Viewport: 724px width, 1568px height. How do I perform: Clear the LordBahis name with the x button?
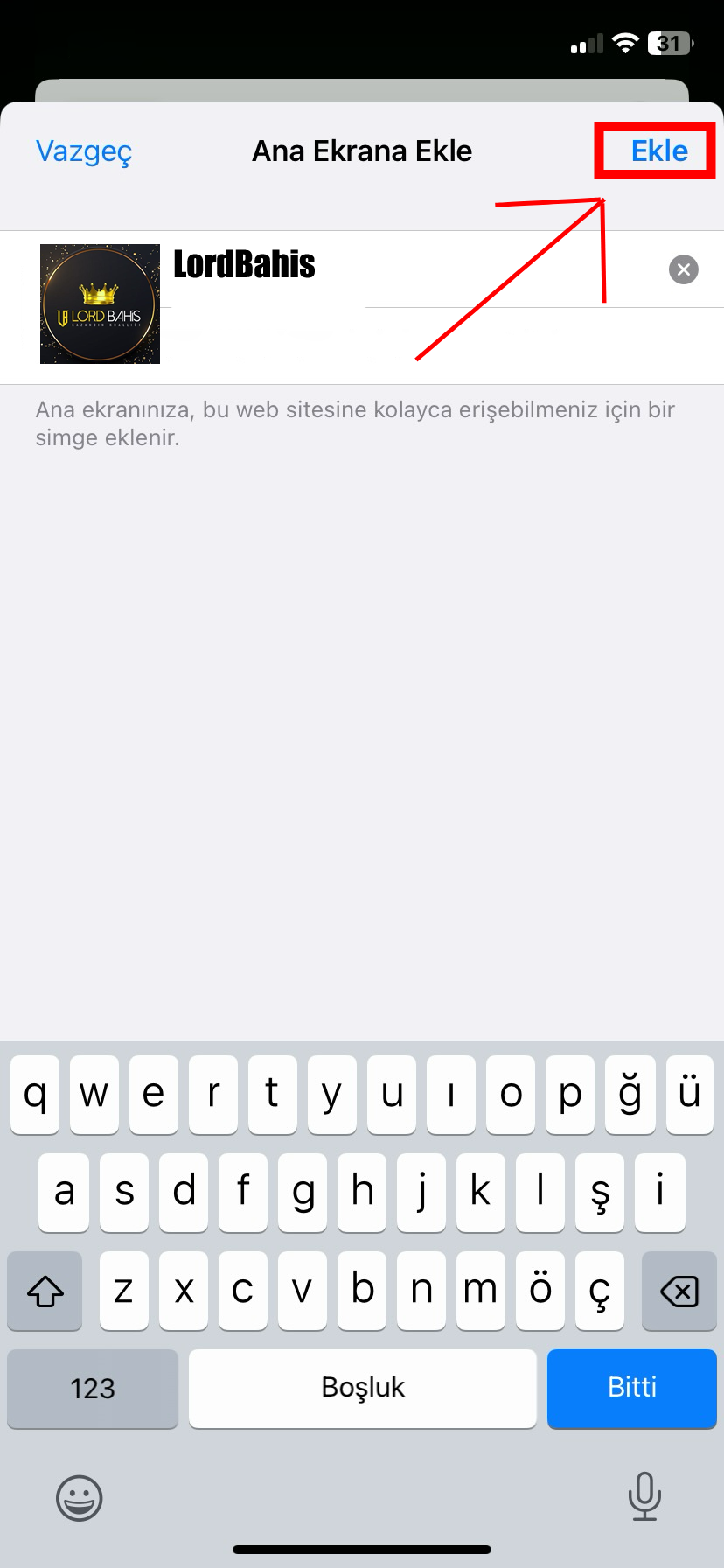point(683,269)
